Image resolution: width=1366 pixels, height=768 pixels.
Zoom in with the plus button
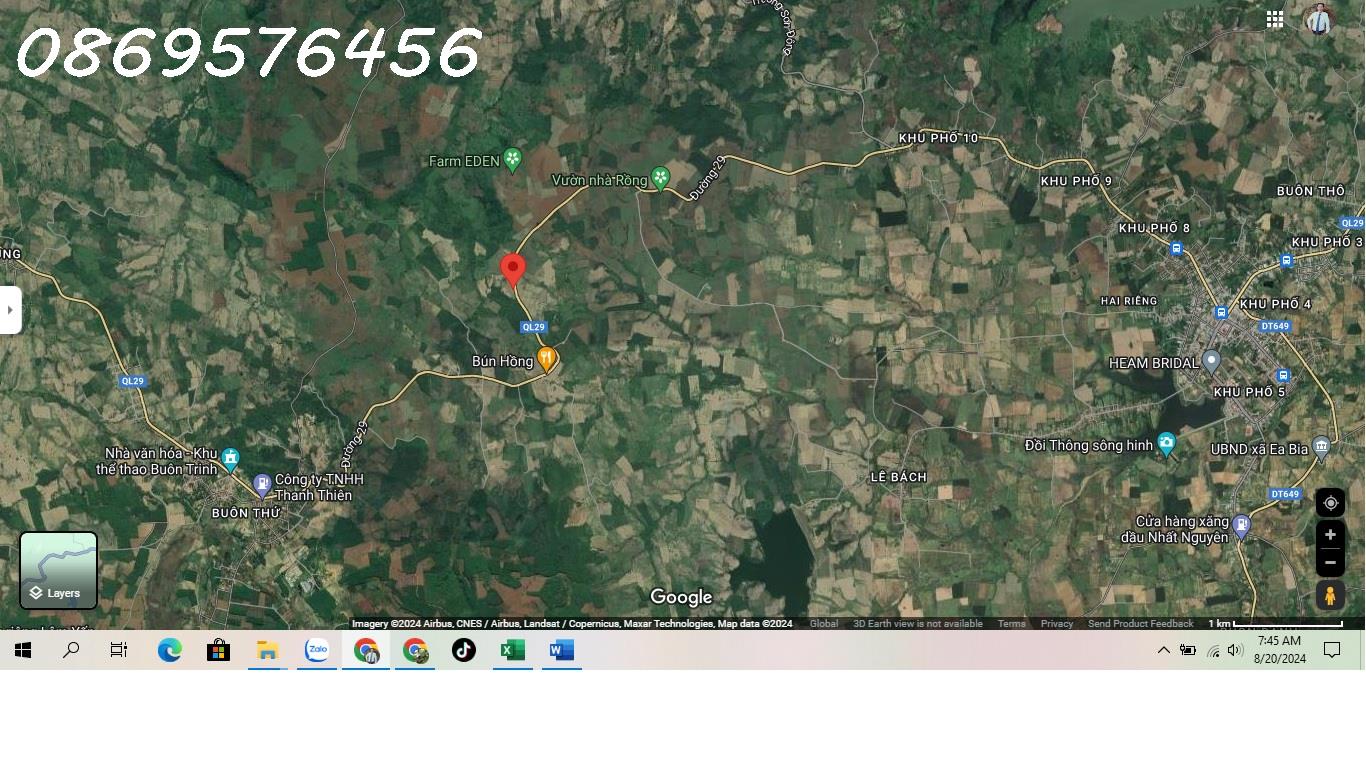click(1330, 535)
